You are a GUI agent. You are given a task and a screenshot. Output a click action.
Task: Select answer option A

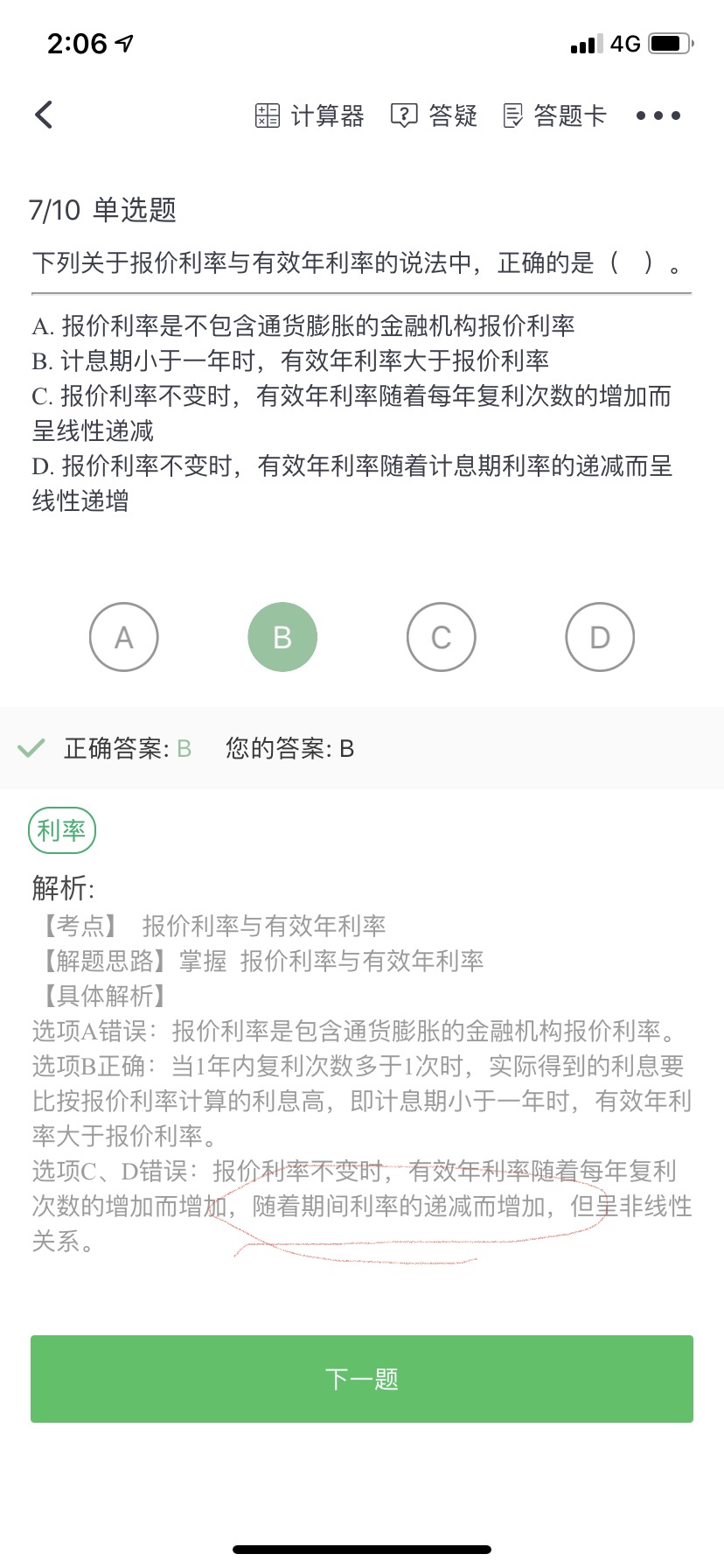(124, 637)
